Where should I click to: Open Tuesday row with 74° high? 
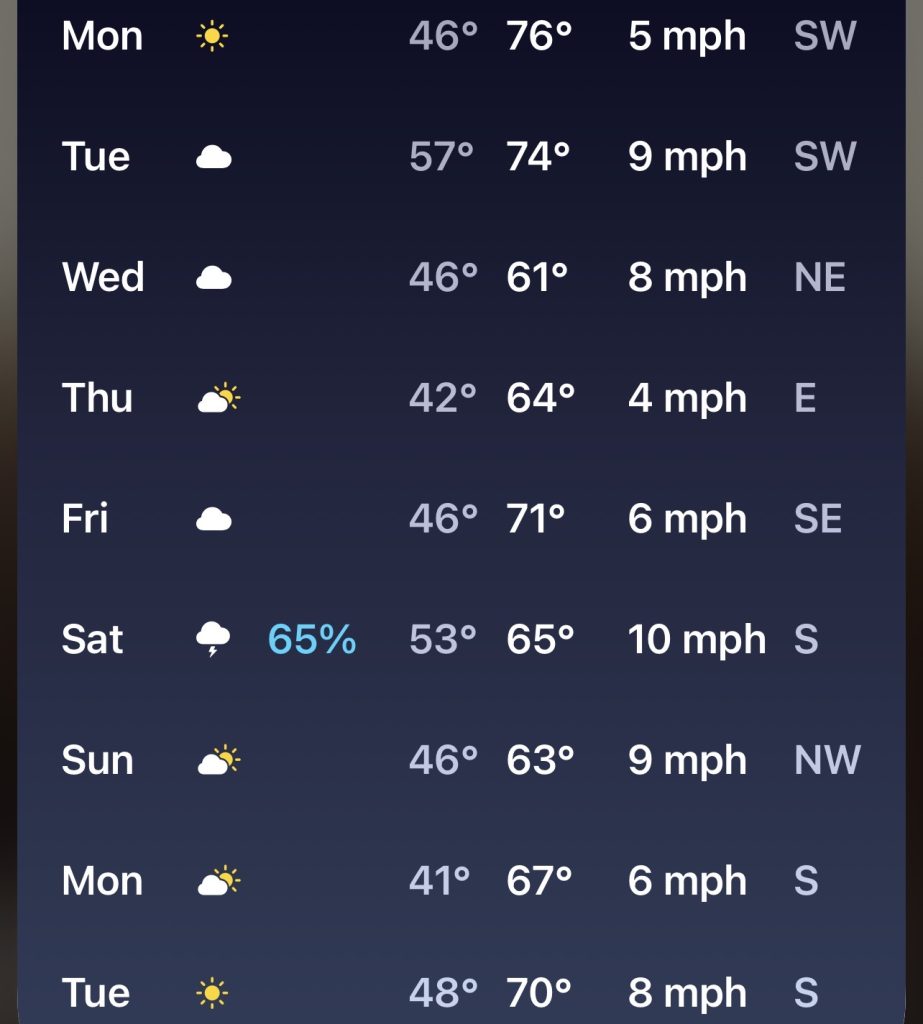[x=460, y=157]
